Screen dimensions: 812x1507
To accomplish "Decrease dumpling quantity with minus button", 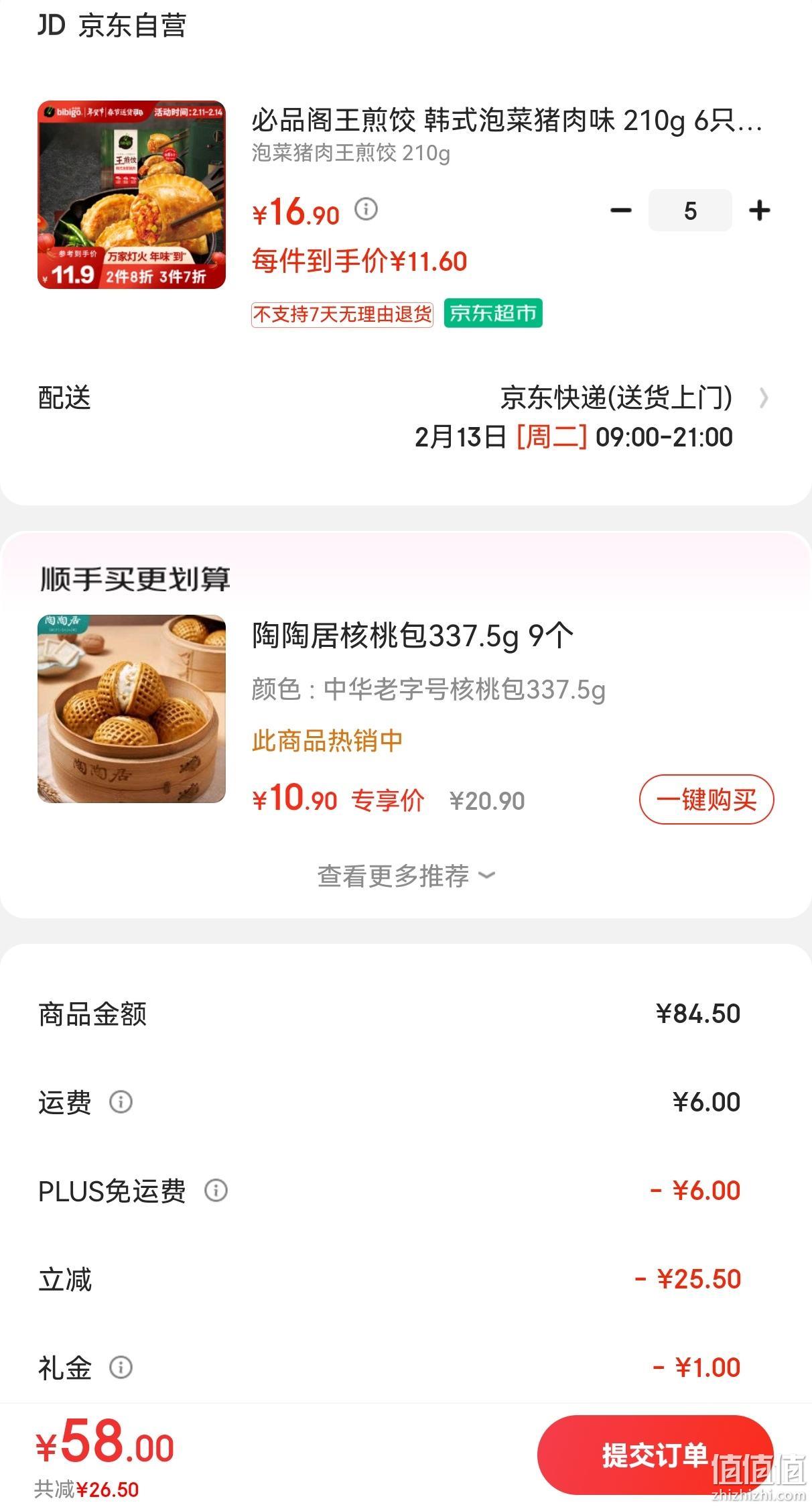I will (x=621, y=210).
